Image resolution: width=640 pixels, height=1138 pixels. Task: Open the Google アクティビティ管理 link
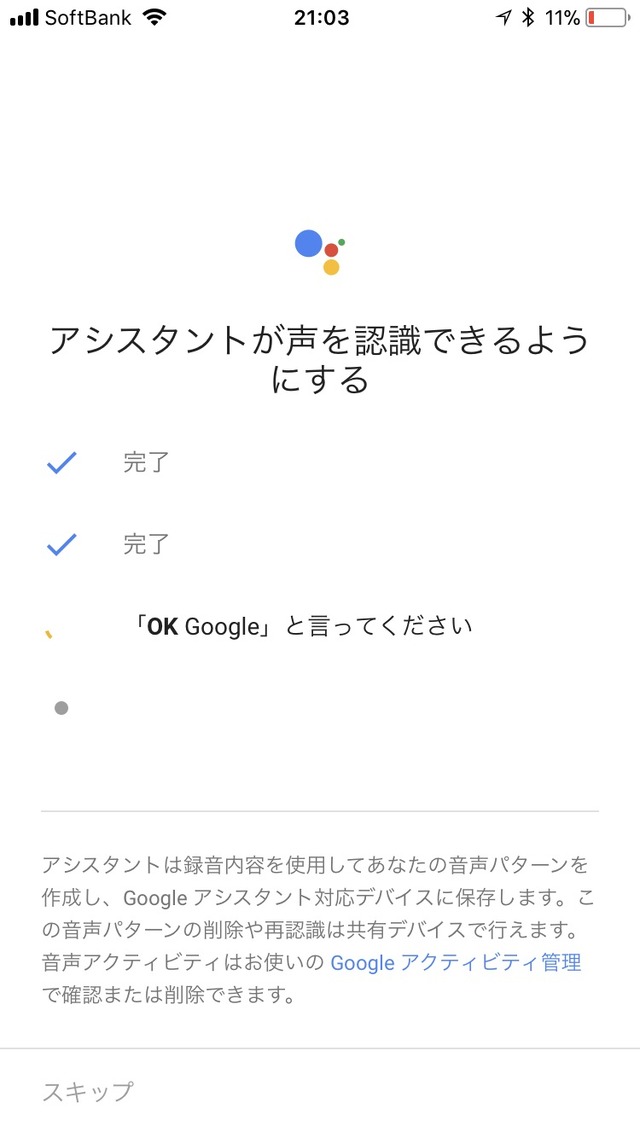[x=456, y=963]
